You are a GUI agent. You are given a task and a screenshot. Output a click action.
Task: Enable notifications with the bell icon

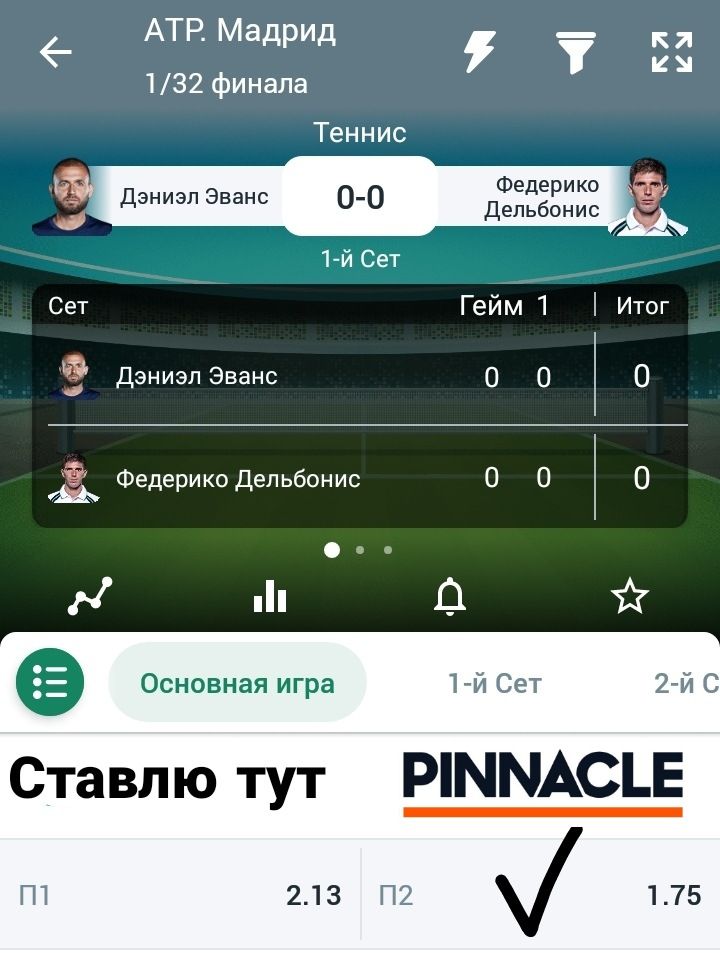coord(450,597)
